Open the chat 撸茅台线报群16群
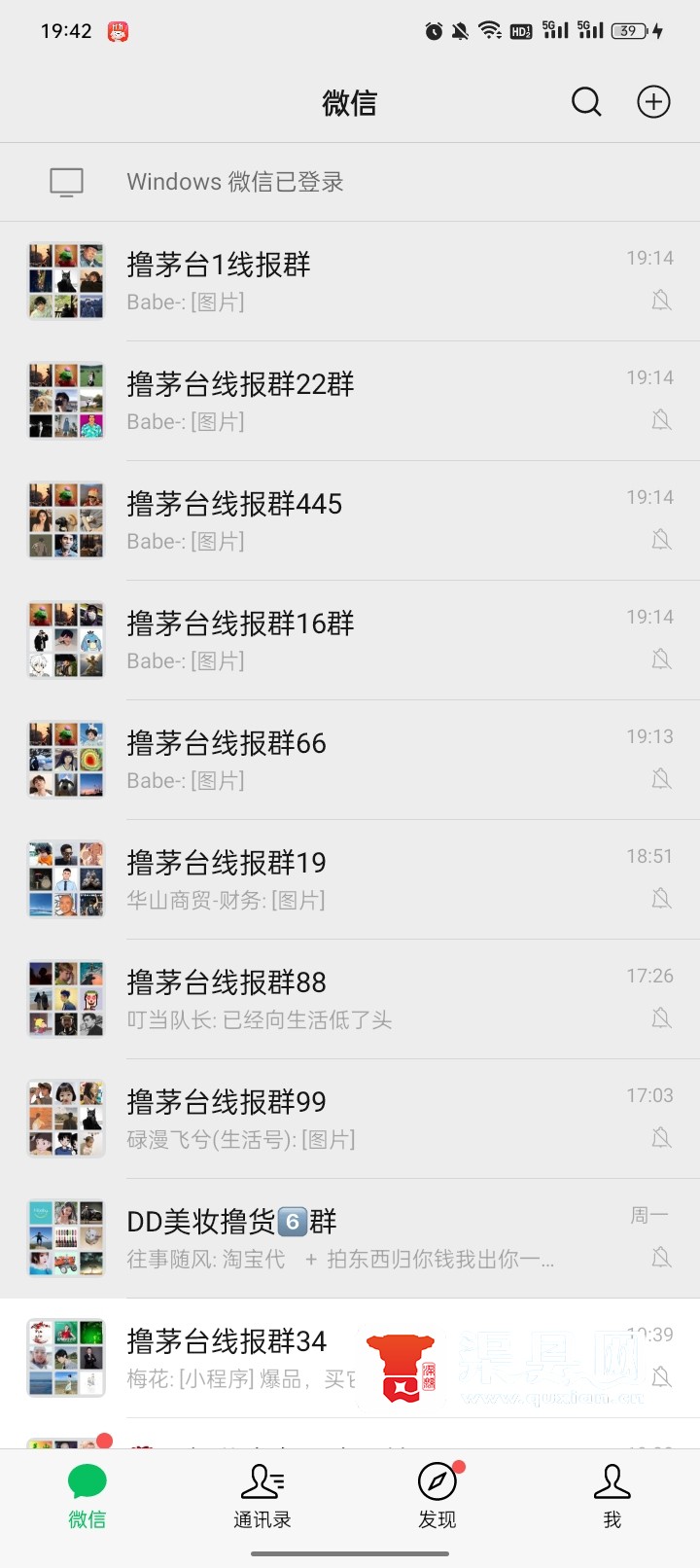This screenshot has width=700, height=1568. tap(350, 640)
